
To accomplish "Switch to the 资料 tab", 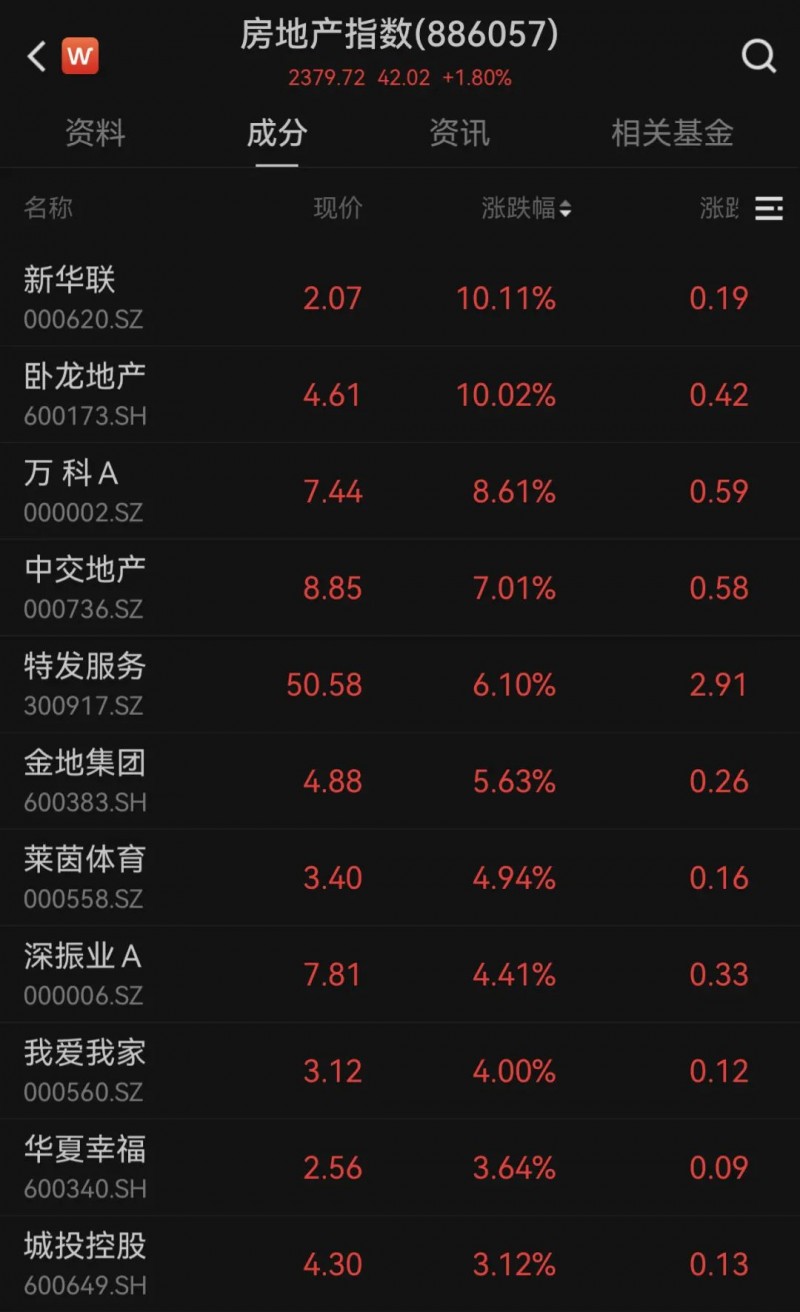I will click(96, 133).
